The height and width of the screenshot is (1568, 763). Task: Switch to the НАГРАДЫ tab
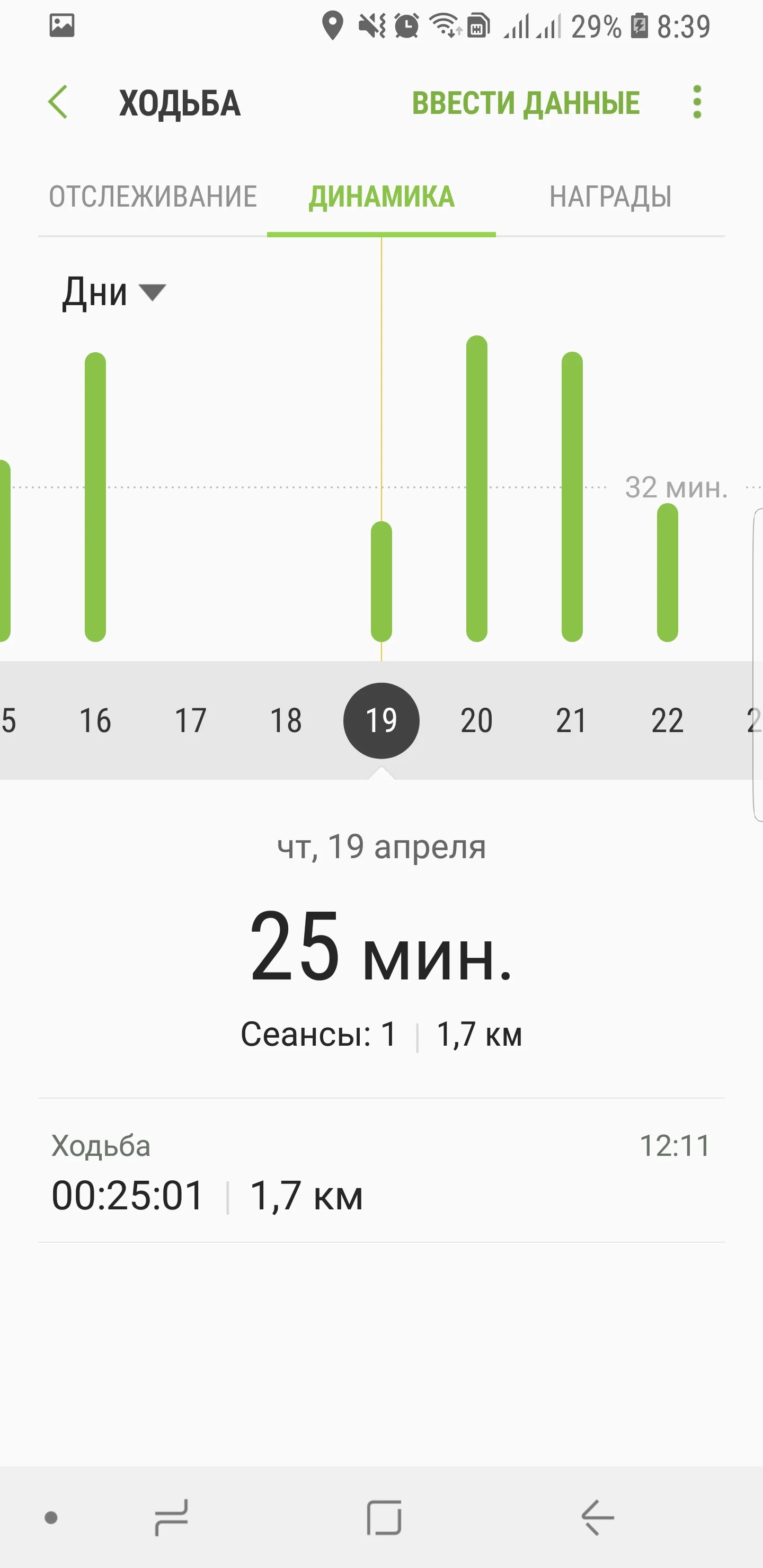pos(610,197)
